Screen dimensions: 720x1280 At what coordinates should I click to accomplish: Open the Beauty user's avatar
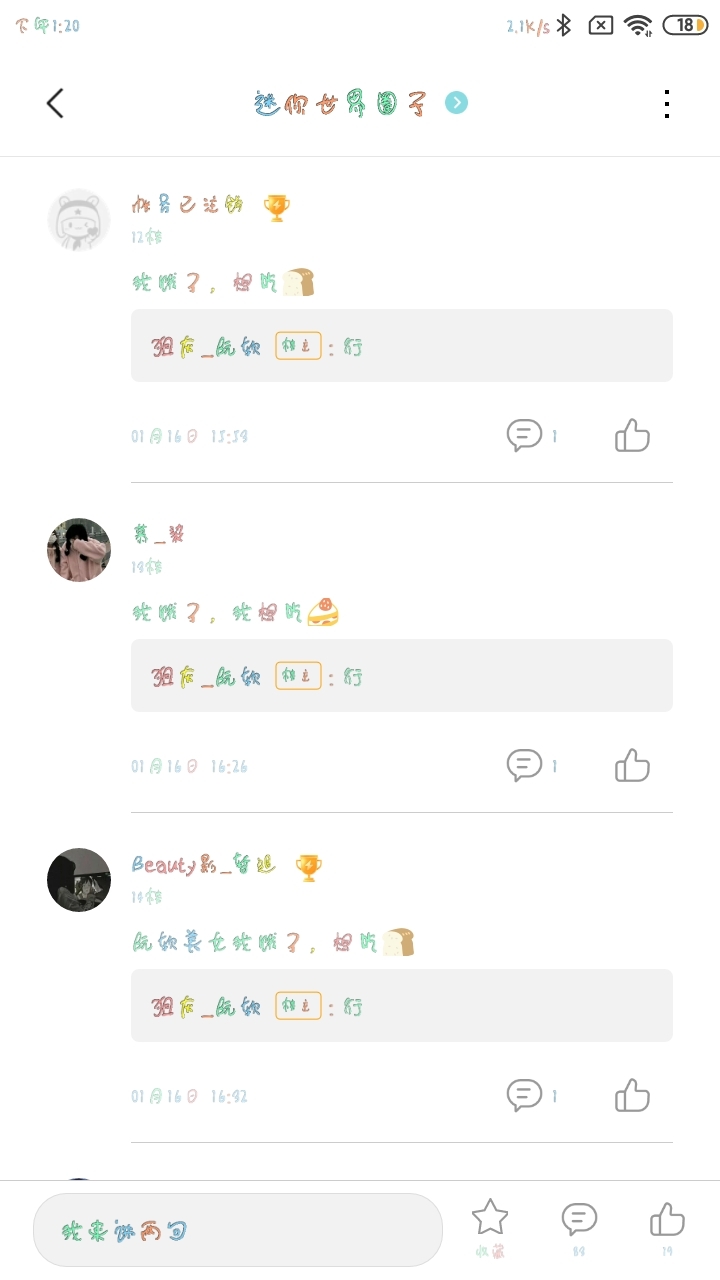79,879
